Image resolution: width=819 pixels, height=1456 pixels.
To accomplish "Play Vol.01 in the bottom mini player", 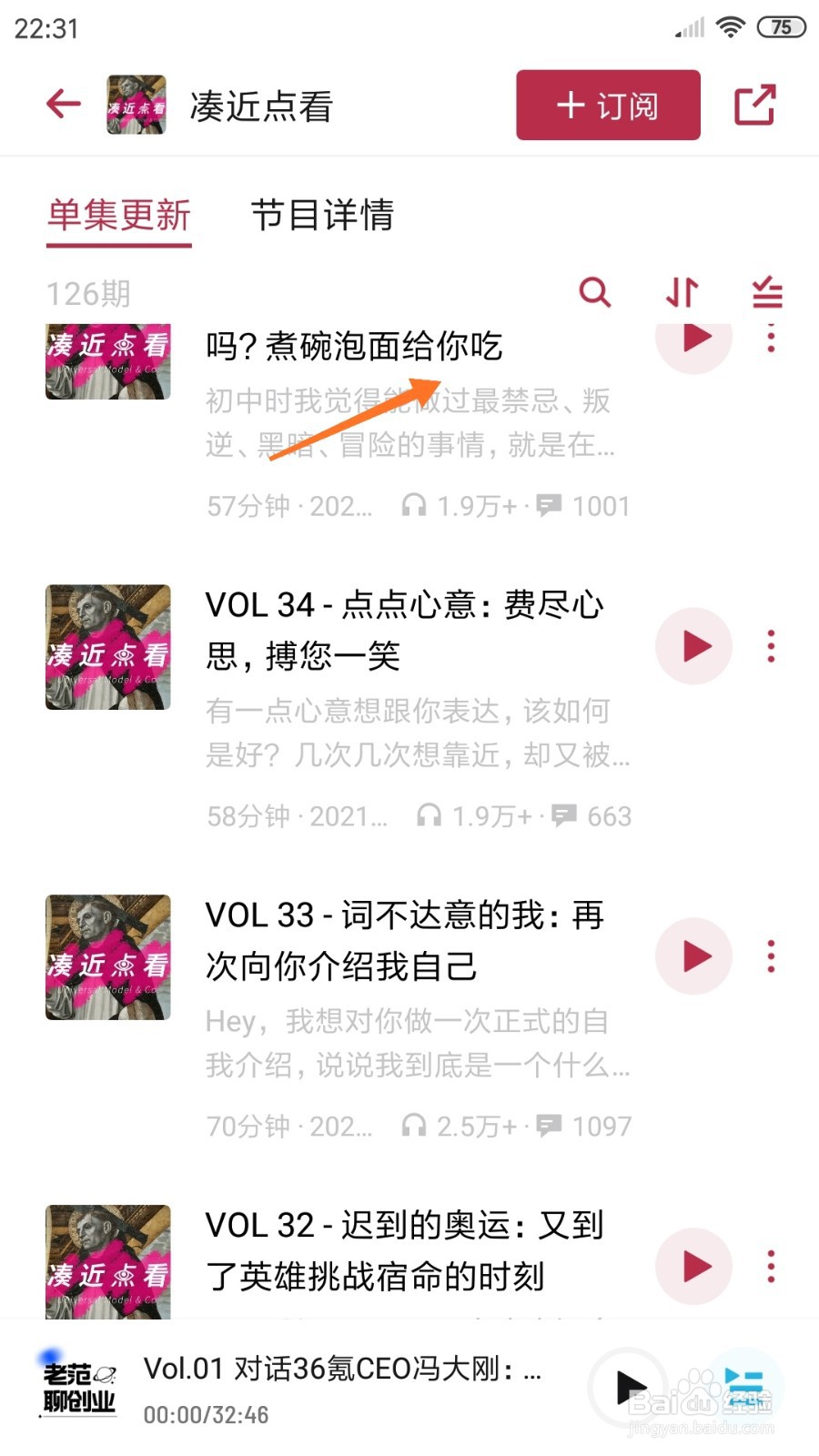I will click(x=628, y=1387).
